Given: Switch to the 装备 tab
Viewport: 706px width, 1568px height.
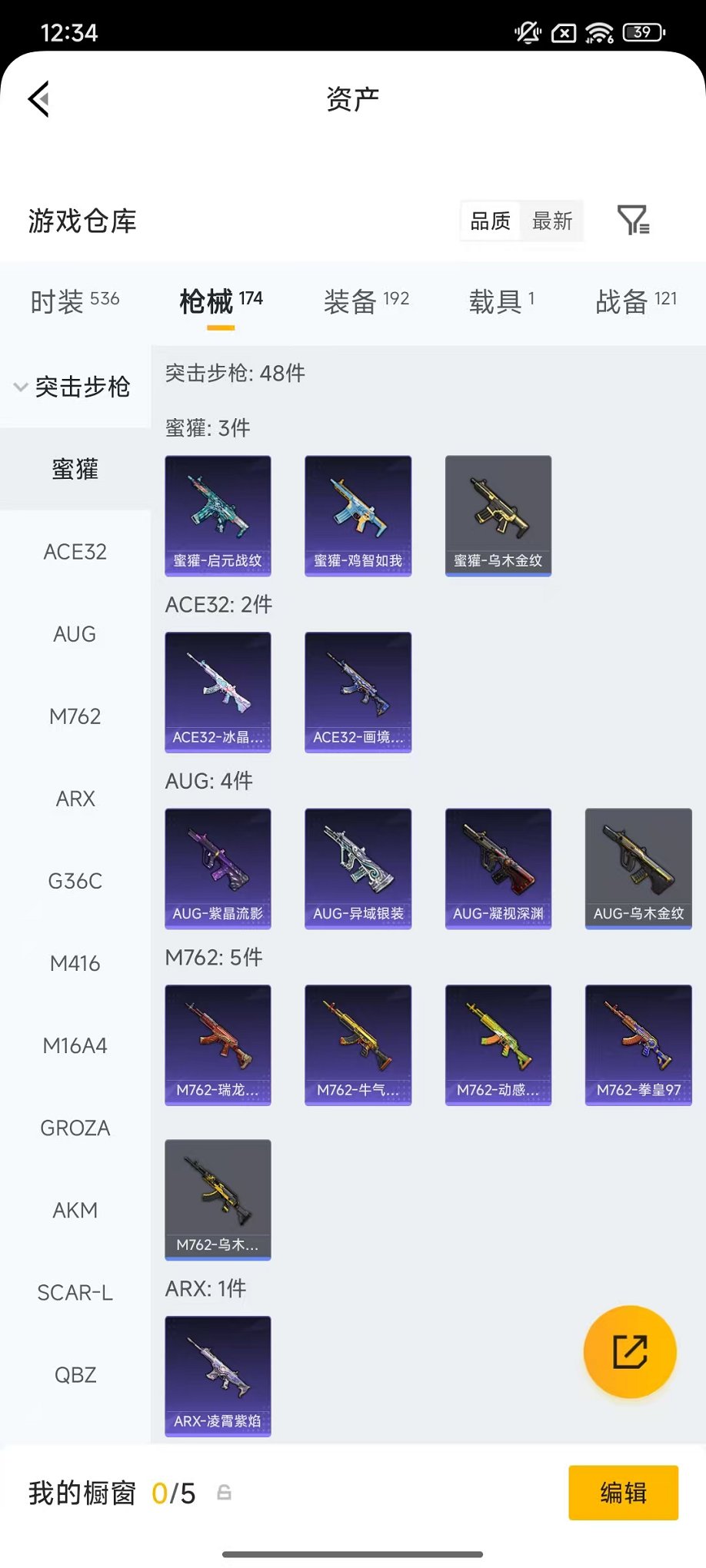Looking at the screenshot, I should click(x=366, y=301).
